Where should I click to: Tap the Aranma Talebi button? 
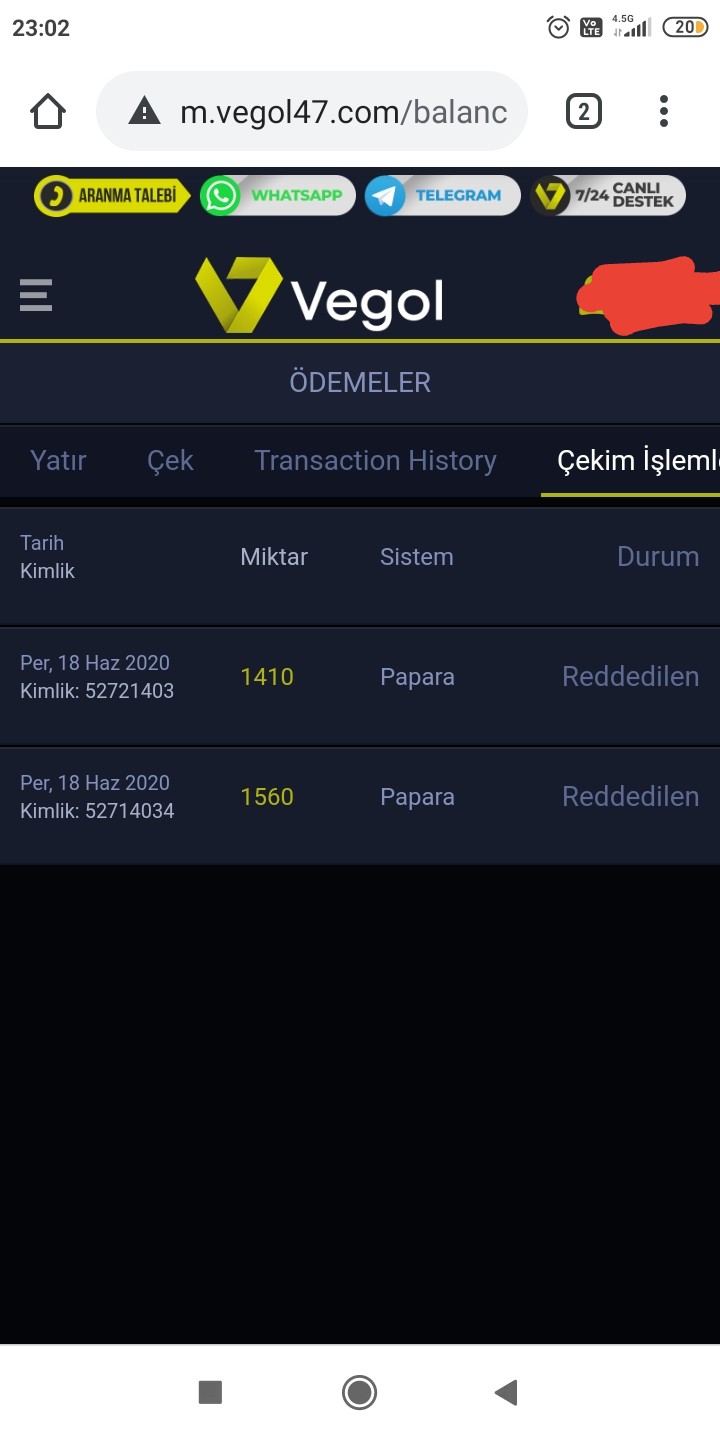[112, 195]
